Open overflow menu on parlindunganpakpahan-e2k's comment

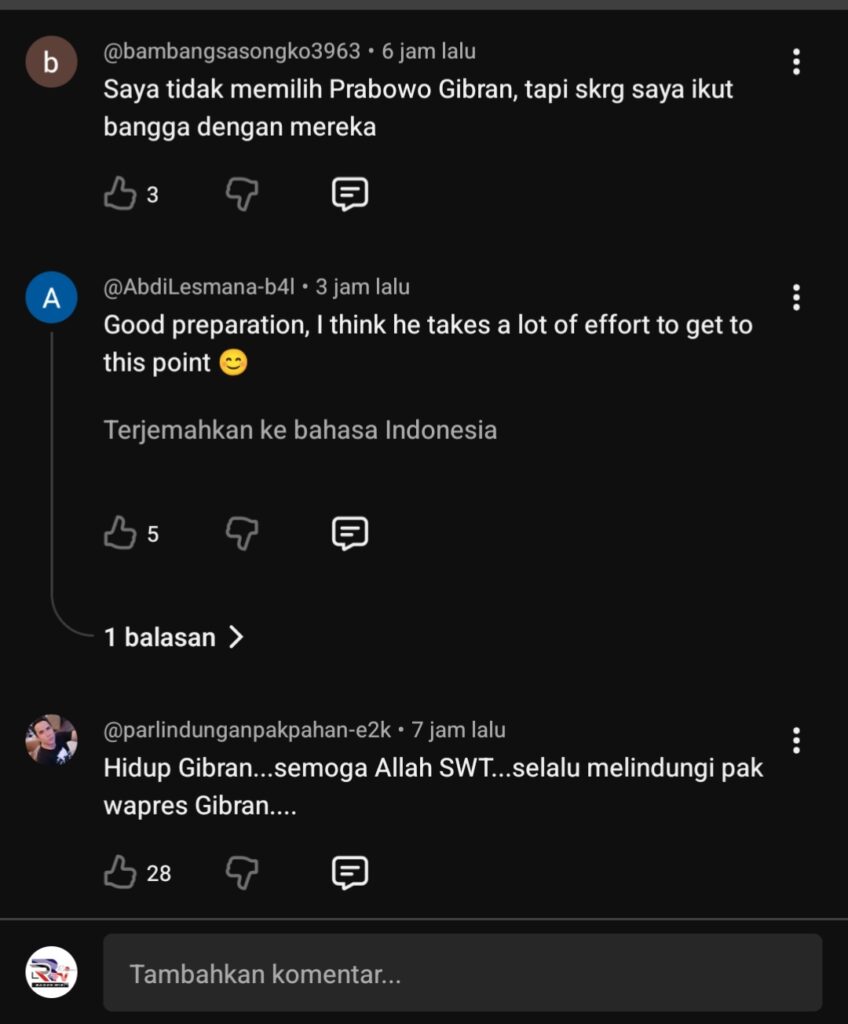click(796, 741)
